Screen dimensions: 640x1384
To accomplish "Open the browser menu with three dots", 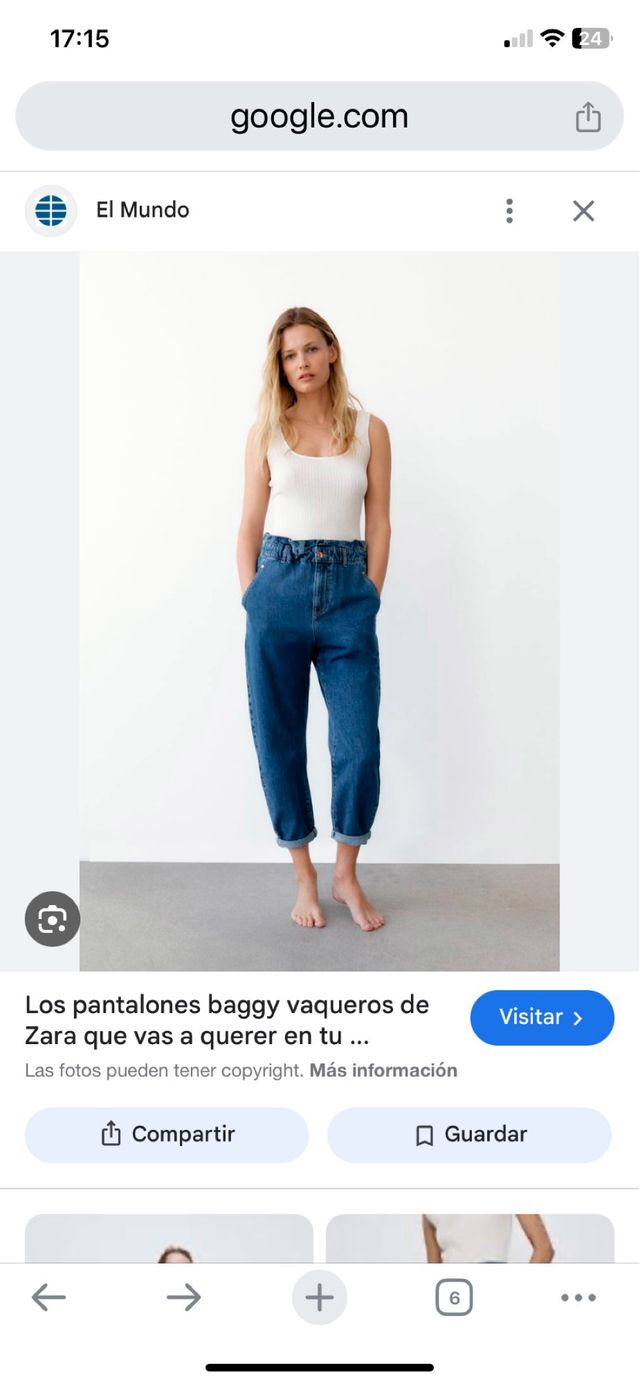I will pos(578,1298).
